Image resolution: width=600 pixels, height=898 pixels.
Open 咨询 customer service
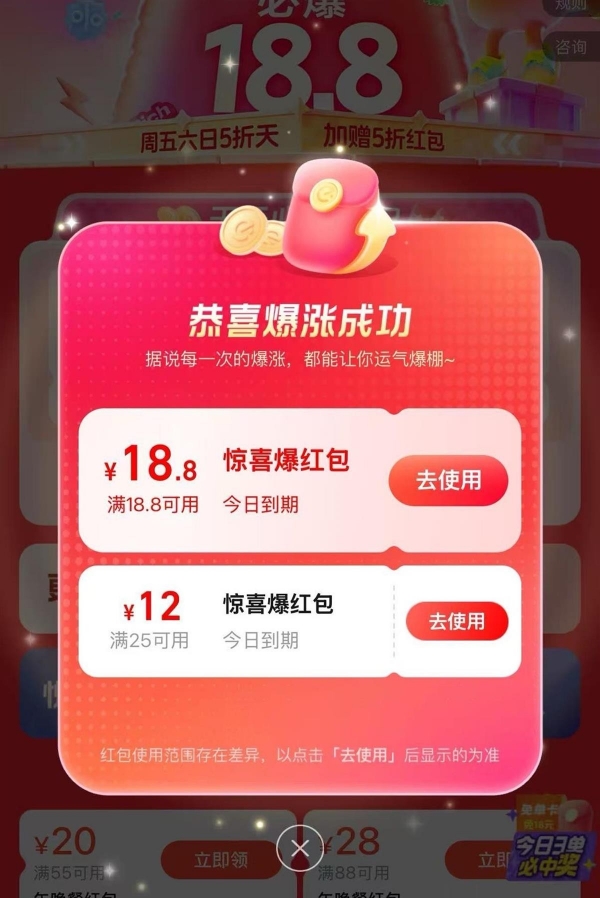(572, 46)
